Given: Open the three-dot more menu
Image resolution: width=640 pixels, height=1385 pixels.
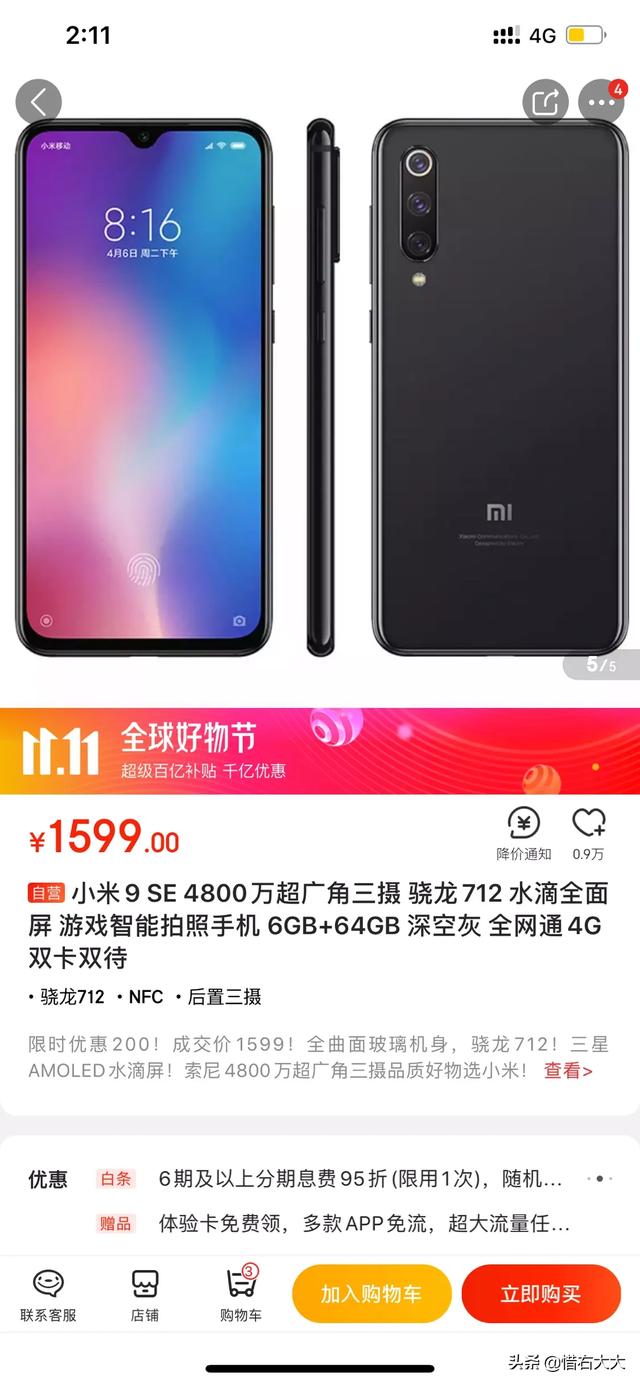Looking at the screenshot, I should tap(601, 102).
